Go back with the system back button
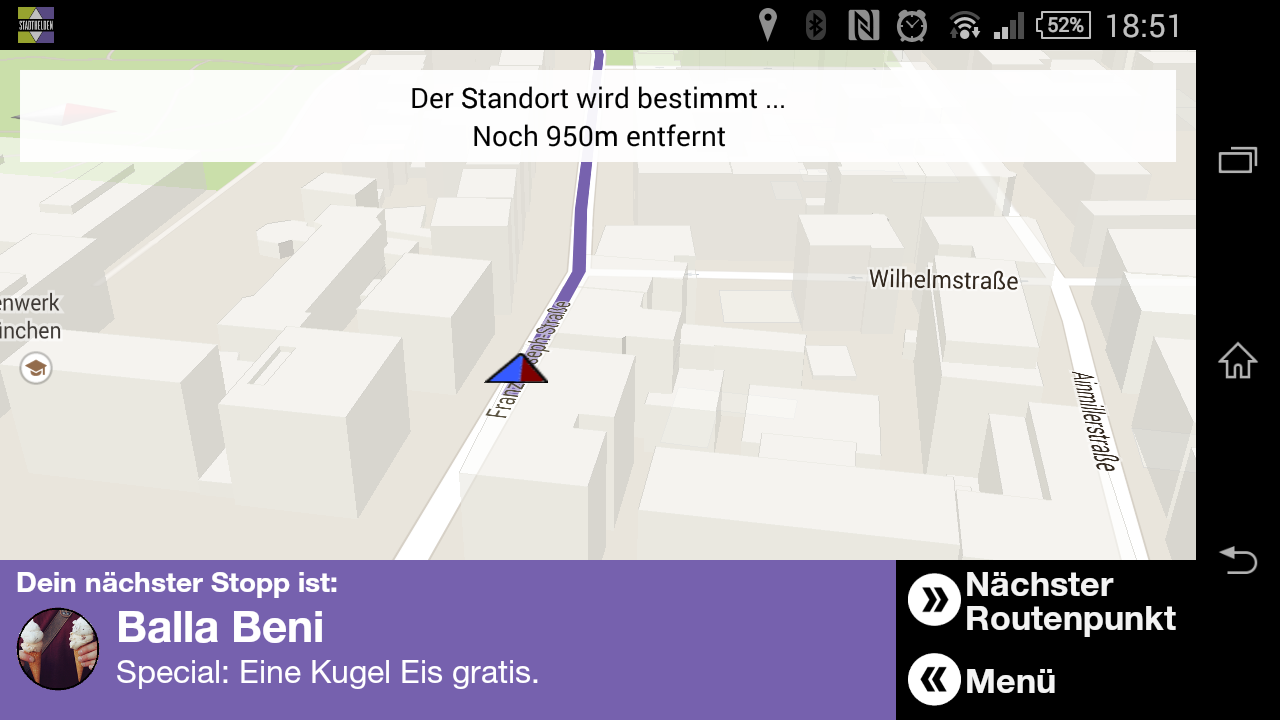Viewport: 1280px width, 720px height. coord(1237,560)
